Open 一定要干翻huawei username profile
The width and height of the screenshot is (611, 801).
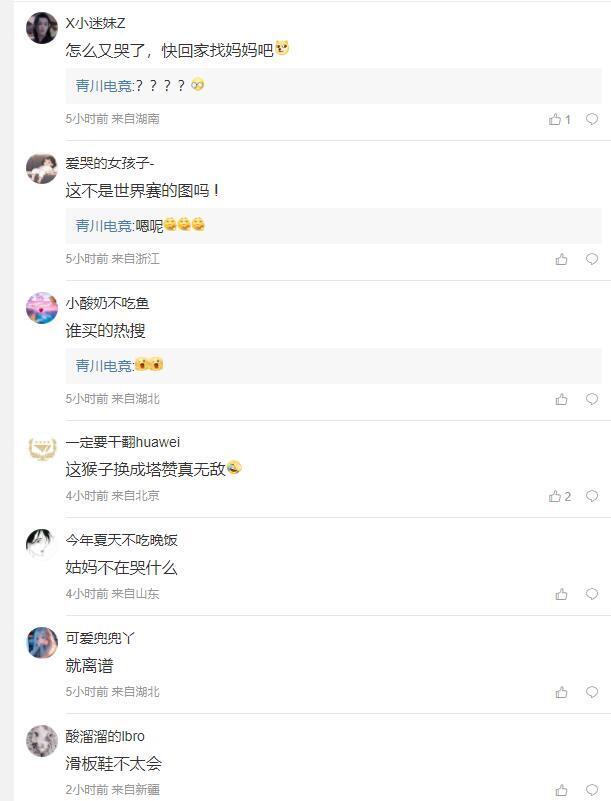pos(123,442)
